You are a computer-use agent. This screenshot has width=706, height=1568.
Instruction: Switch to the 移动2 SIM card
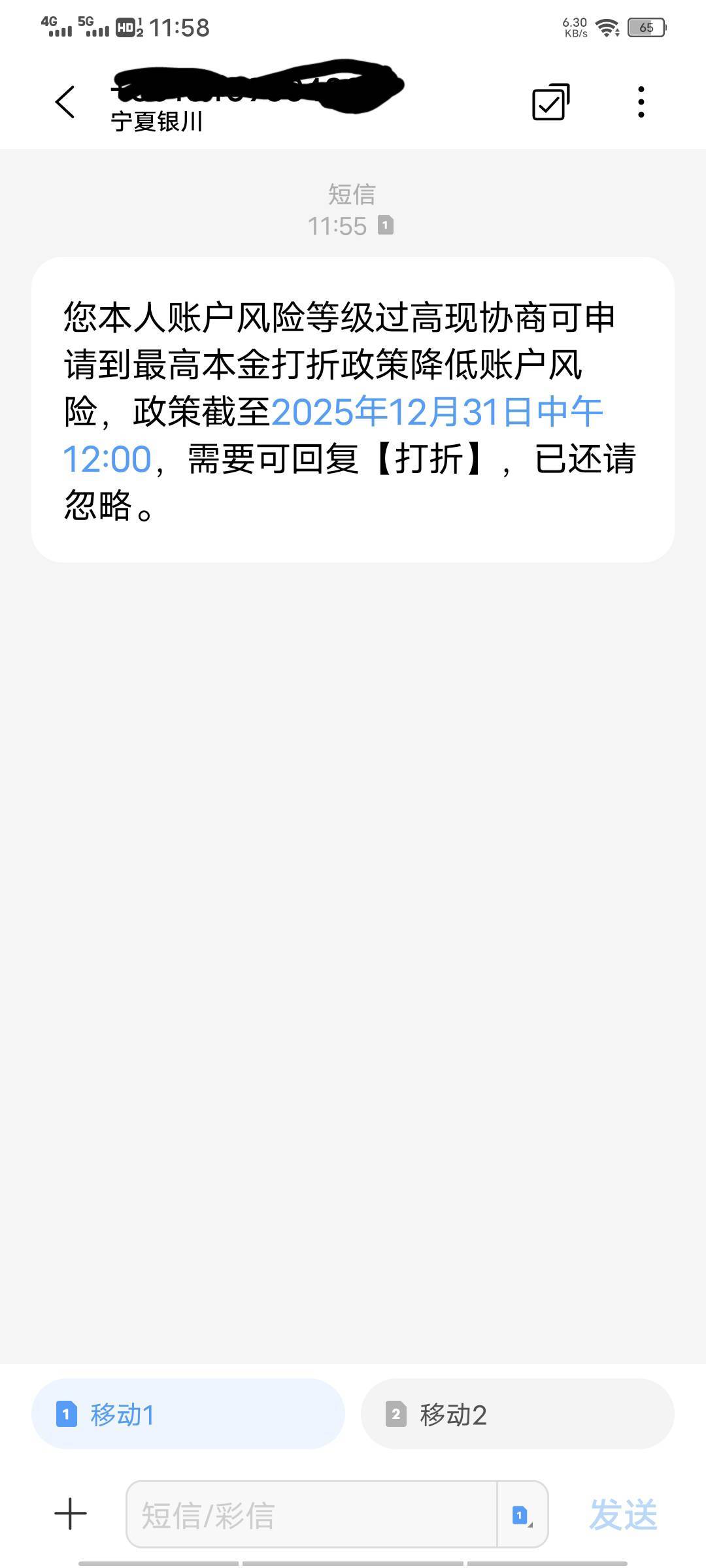pyautogui.click(x=517, y=1414)
